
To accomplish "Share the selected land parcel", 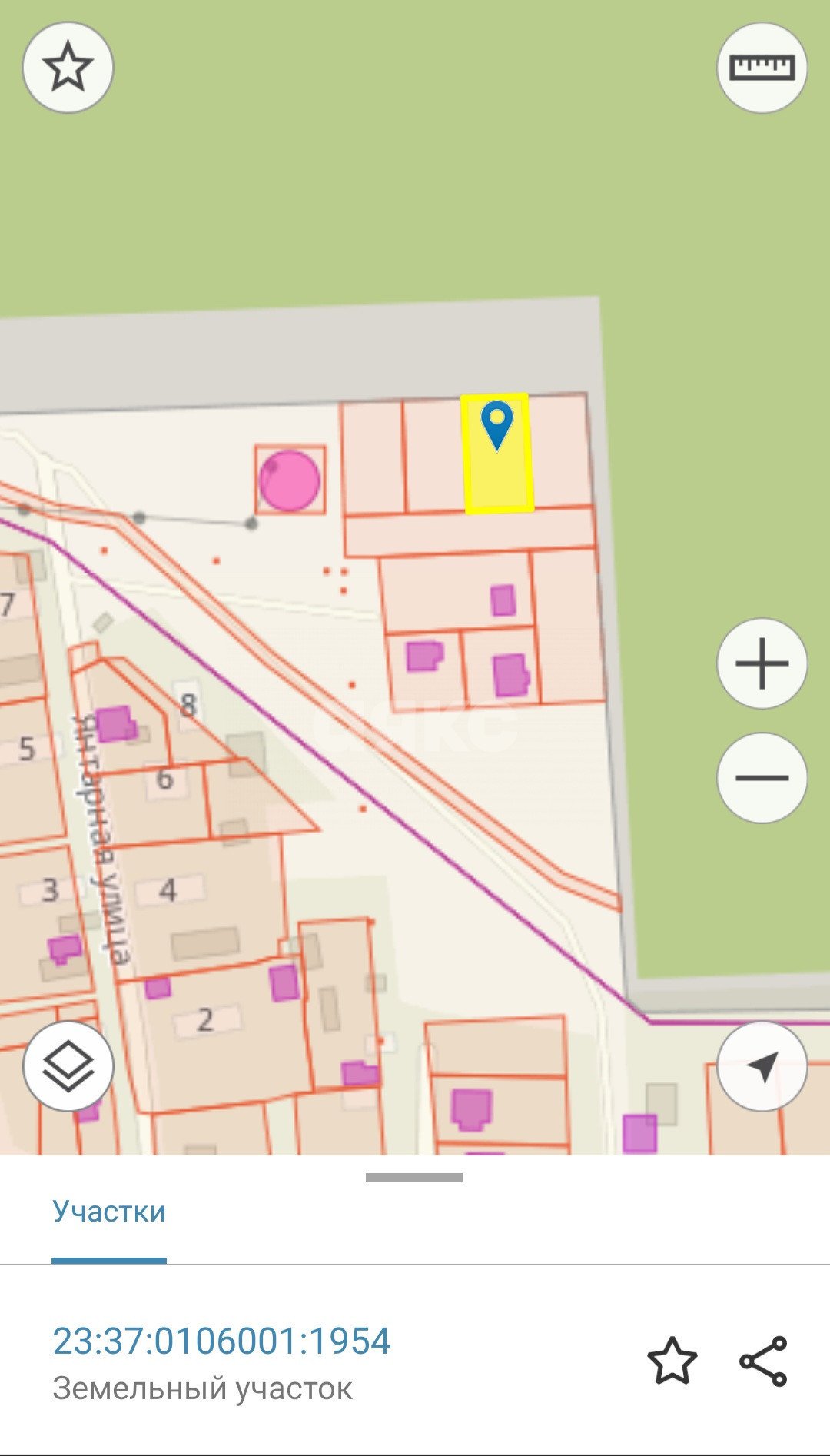I will pos(763,1361).
